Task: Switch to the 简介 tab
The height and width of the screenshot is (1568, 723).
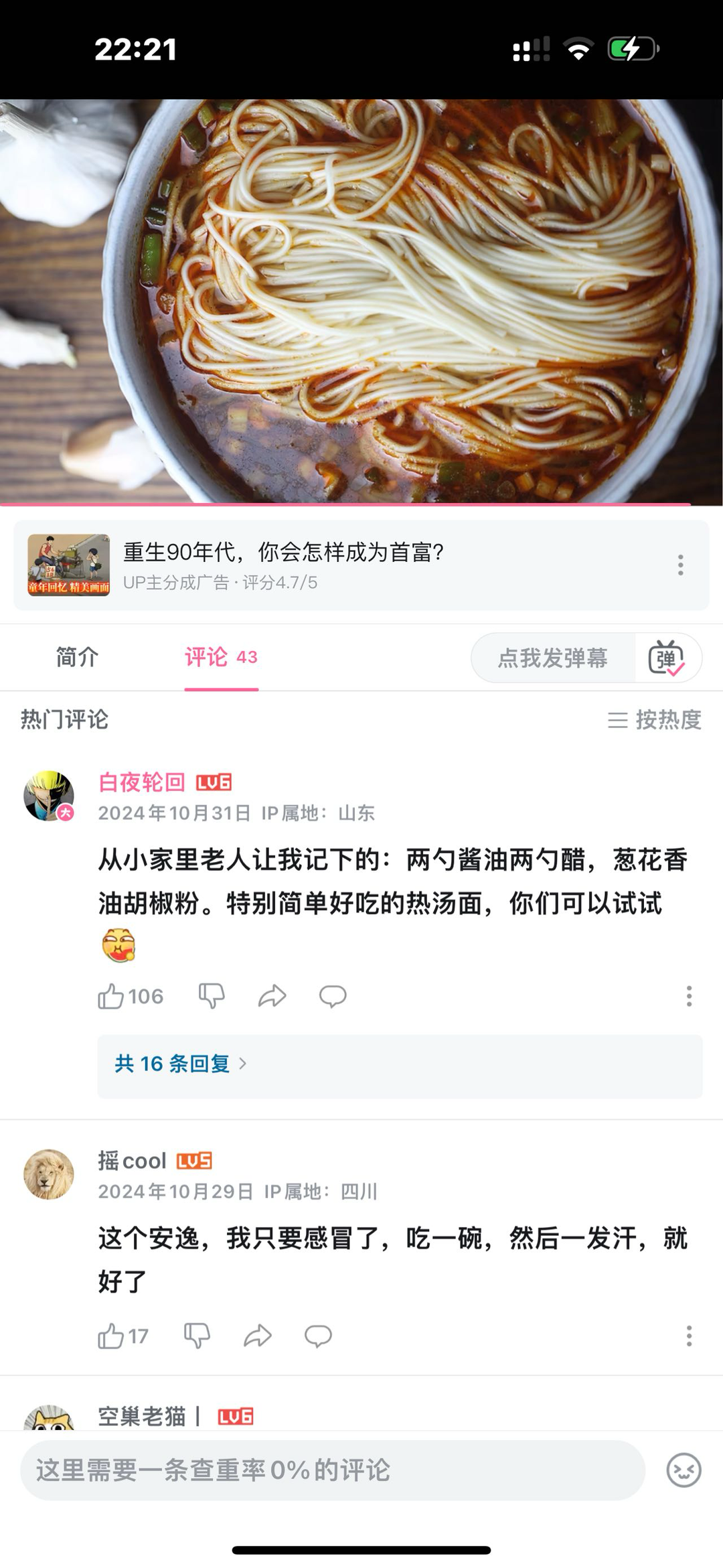Action: point(77,657)
